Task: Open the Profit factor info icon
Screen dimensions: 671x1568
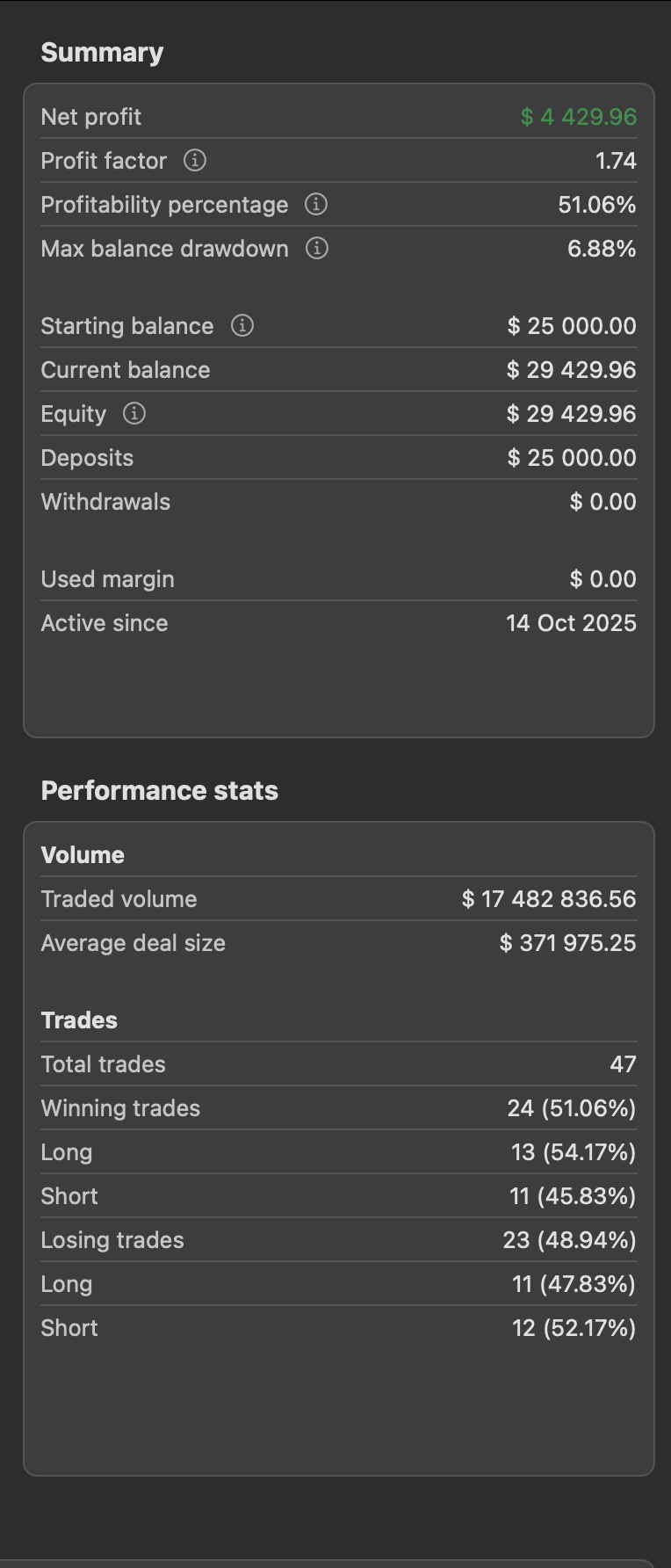Action: click(x=195, y=160)
